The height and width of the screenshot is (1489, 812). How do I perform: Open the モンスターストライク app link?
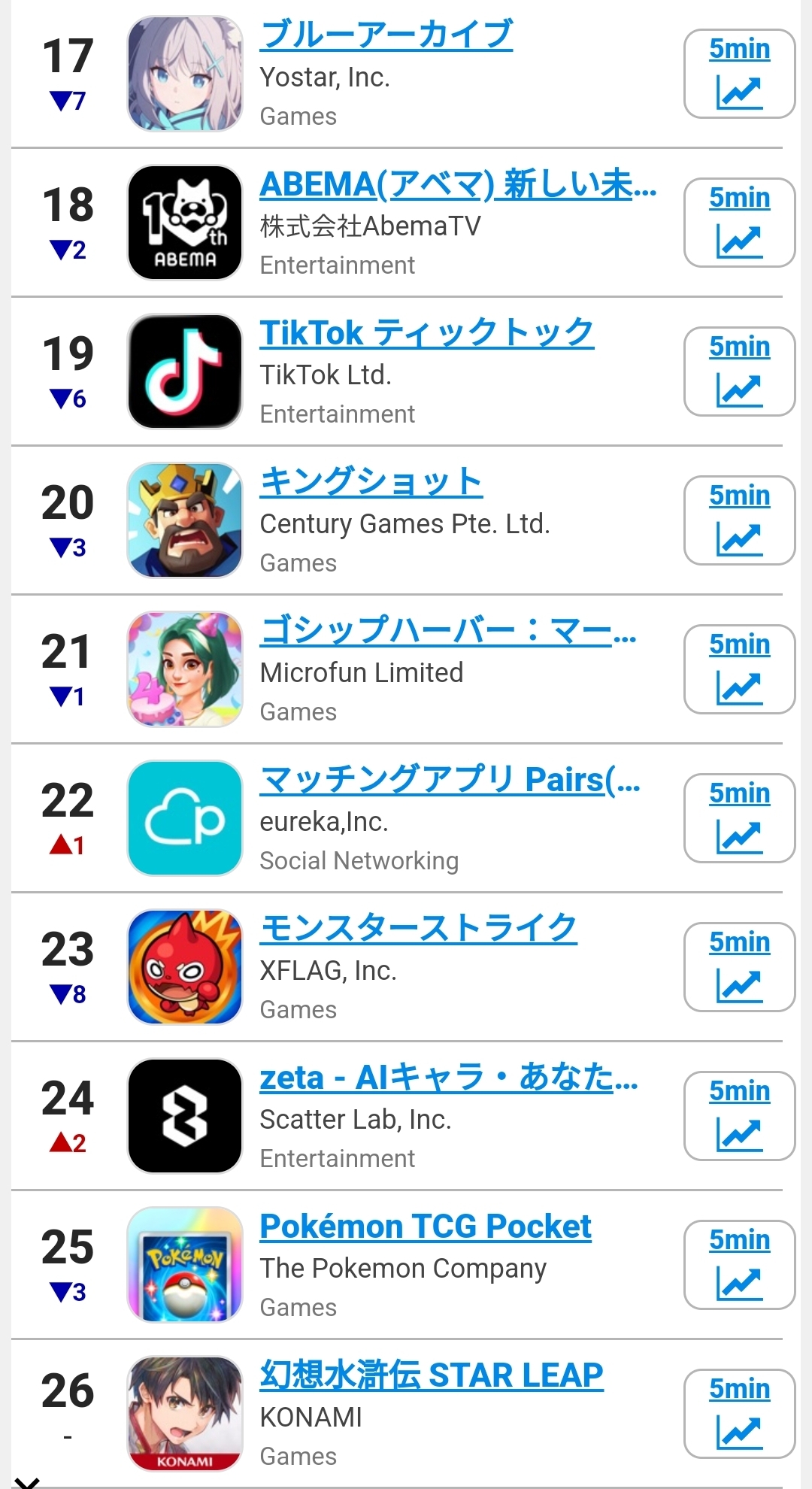tap(418, 928)
